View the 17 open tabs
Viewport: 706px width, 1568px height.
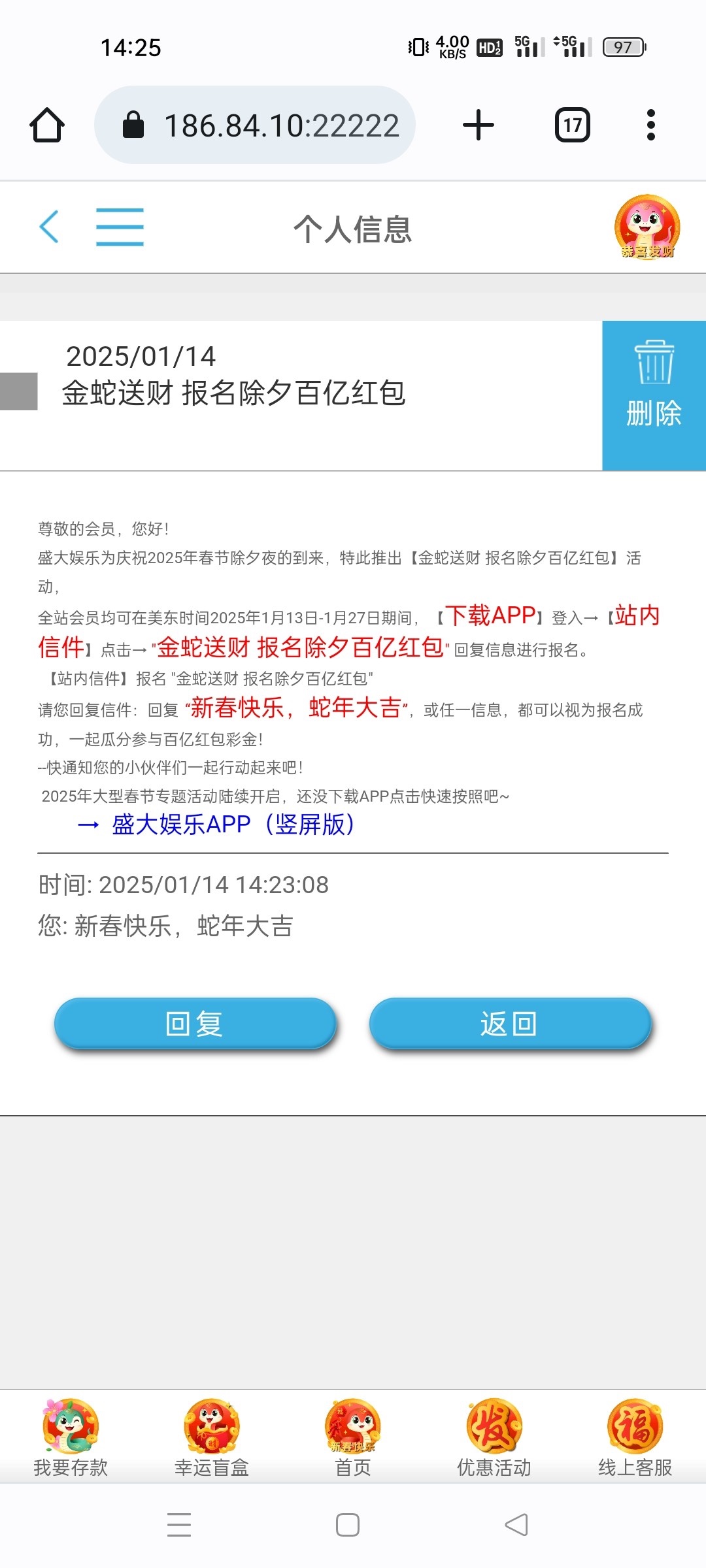pyautogui.click(x=573, y=125)
